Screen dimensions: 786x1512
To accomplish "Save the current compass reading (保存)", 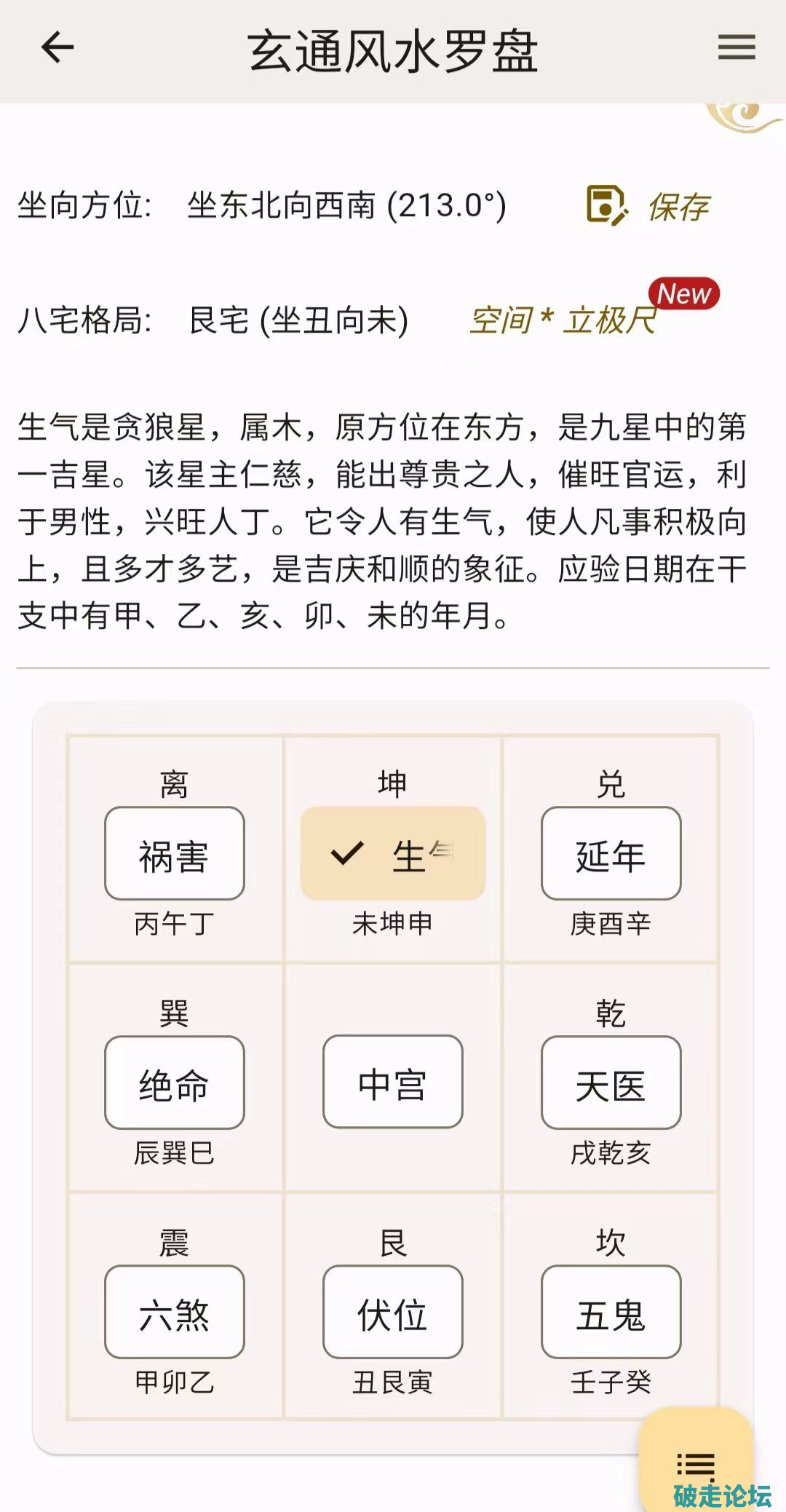I will pos(646,206).
